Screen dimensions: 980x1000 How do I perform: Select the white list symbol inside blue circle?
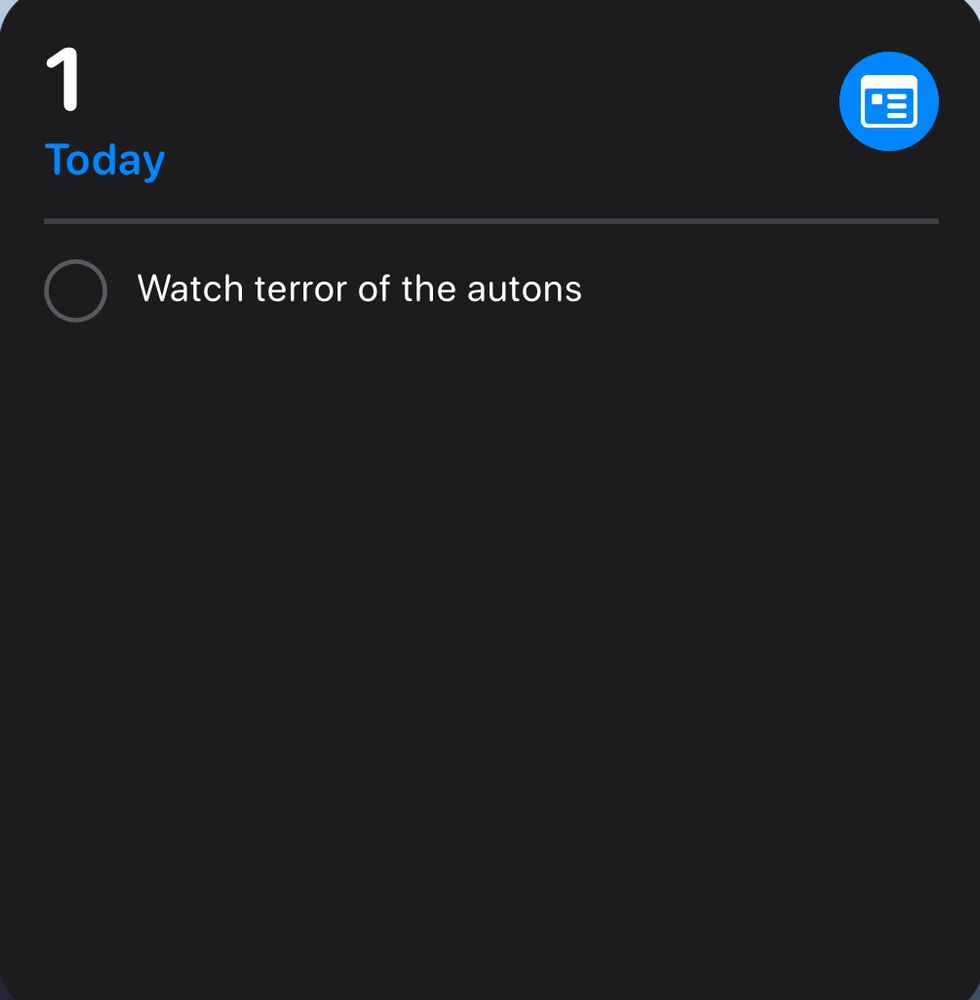click(x=889, y=101)
